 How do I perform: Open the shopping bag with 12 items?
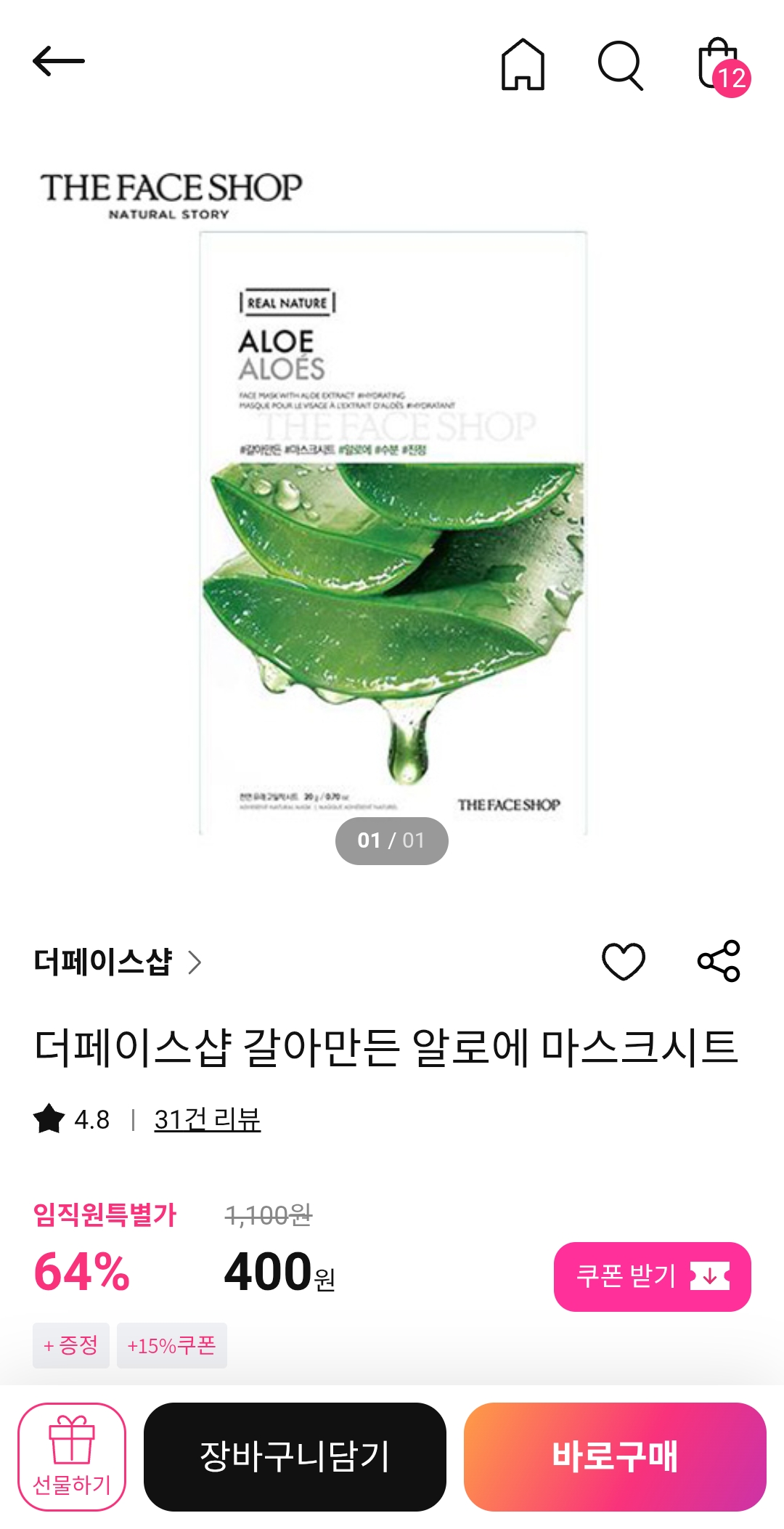click(719, 65)
